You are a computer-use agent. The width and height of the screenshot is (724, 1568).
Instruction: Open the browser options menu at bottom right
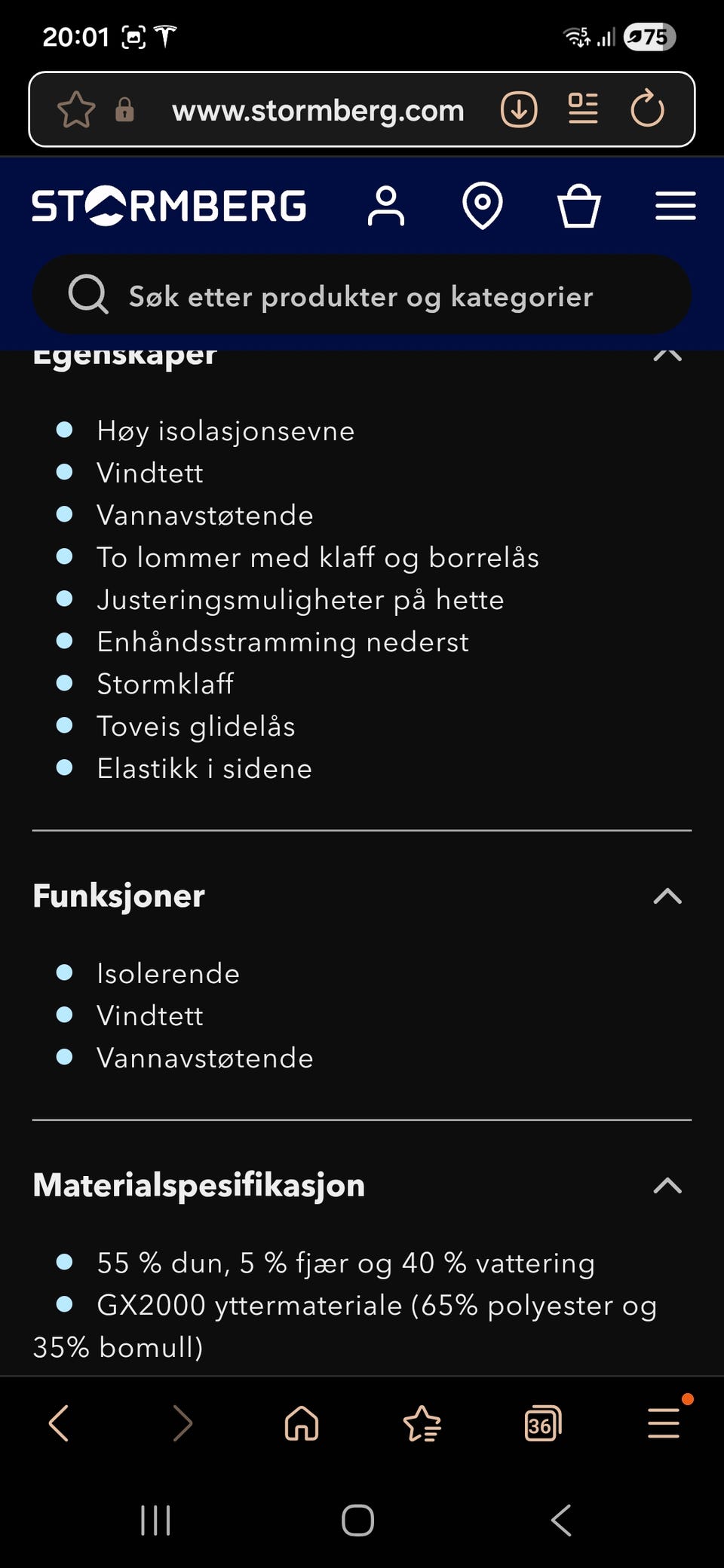click(662, 1423)
